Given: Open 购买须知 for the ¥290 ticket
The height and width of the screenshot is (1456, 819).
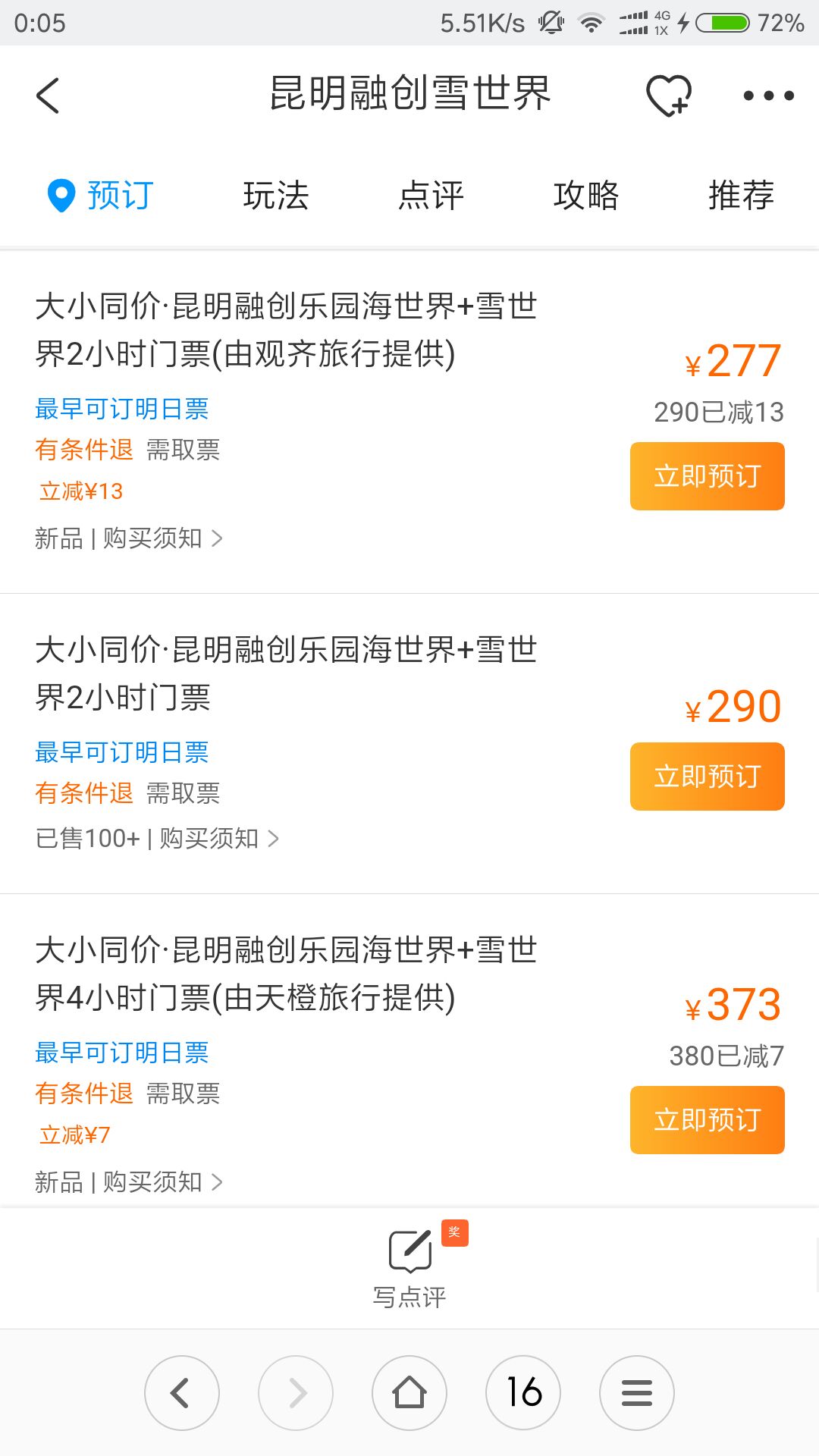Looking at the screenshot, I should pos(218,839).
